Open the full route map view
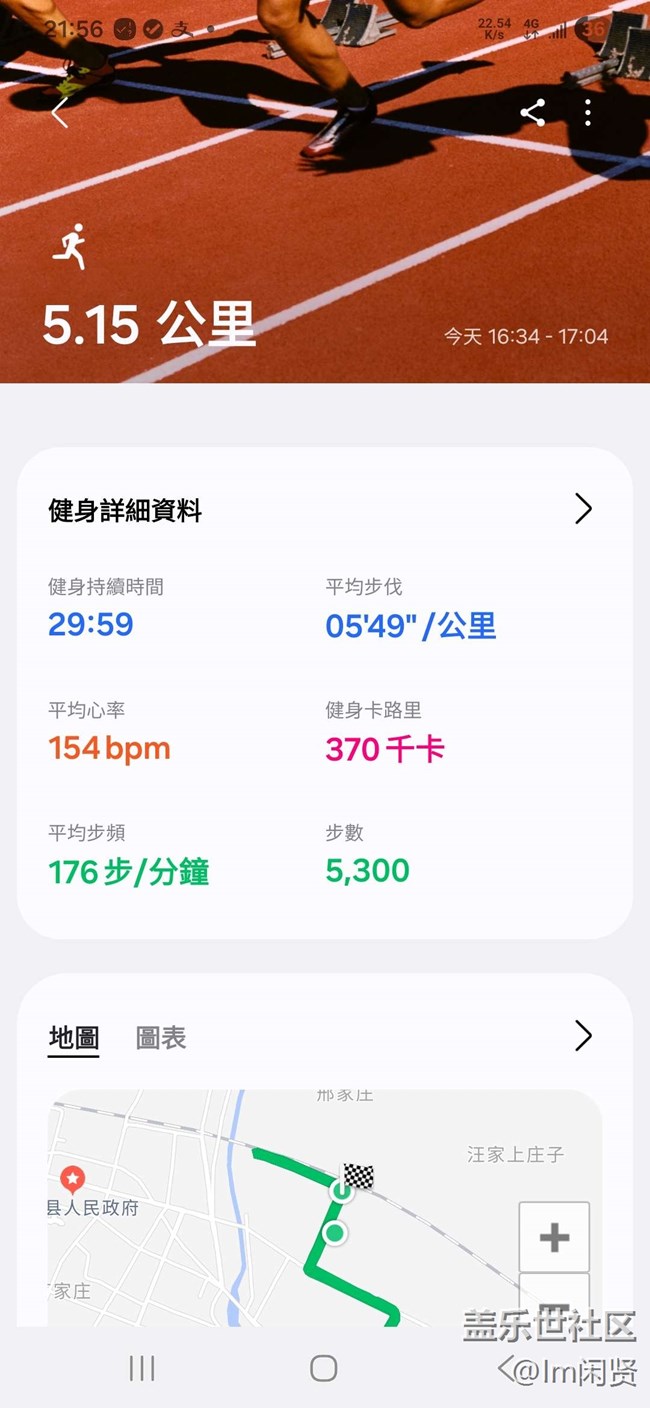This screenshot has height=1408, width=650. point(583,1036)
